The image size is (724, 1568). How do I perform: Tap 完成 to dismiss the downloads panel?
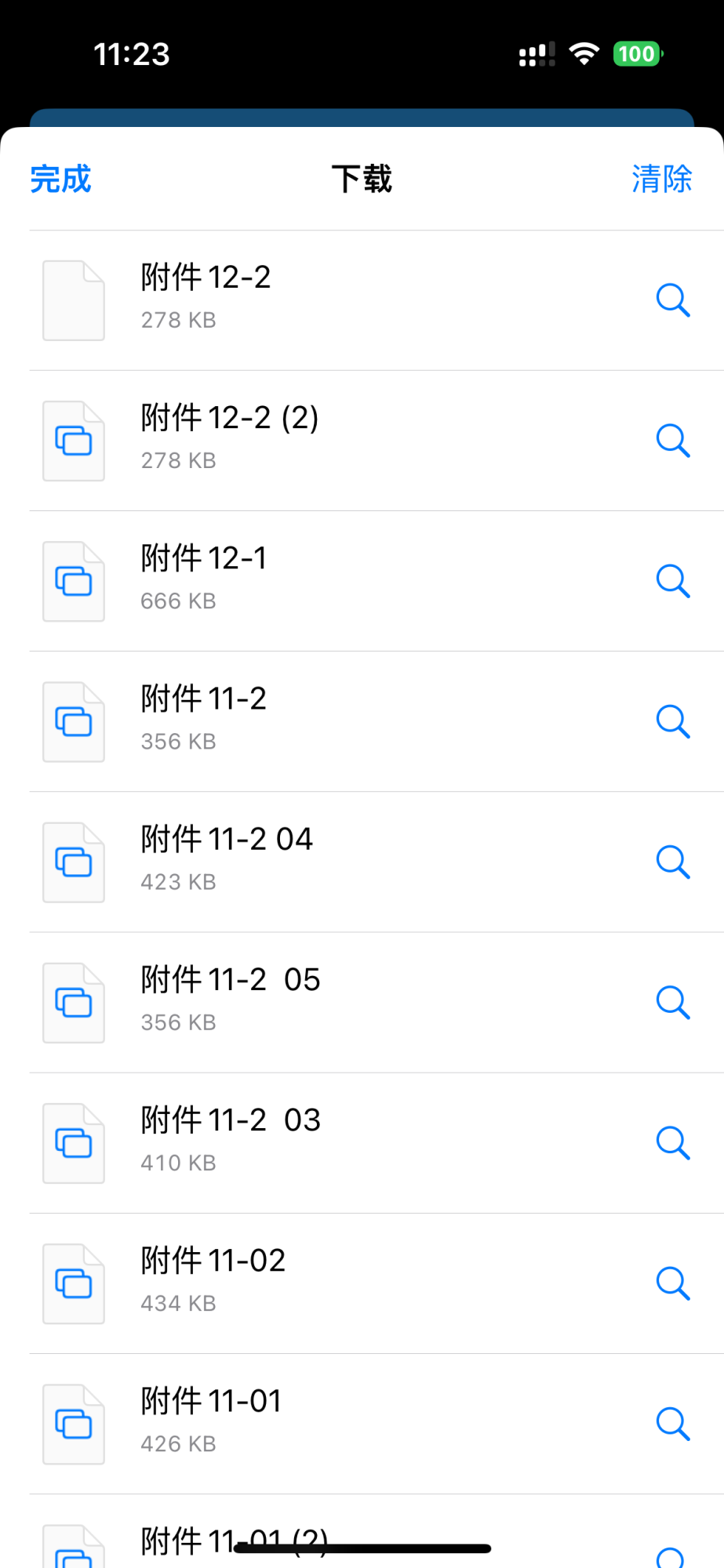pyautogui.click(x=60, y=179)
